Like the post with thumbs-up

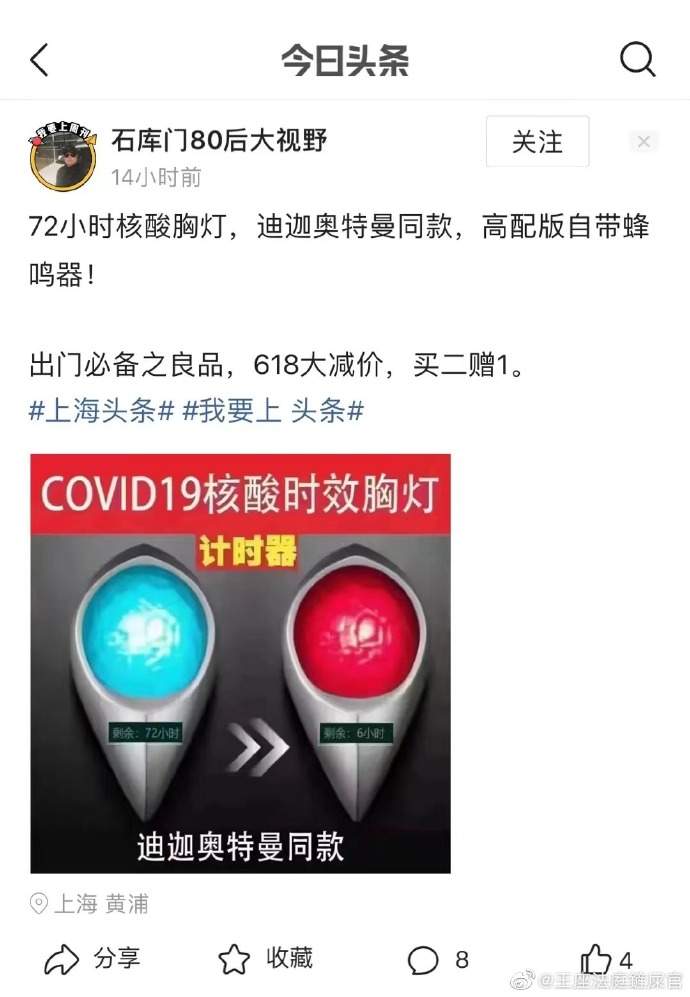coord(598,958)
